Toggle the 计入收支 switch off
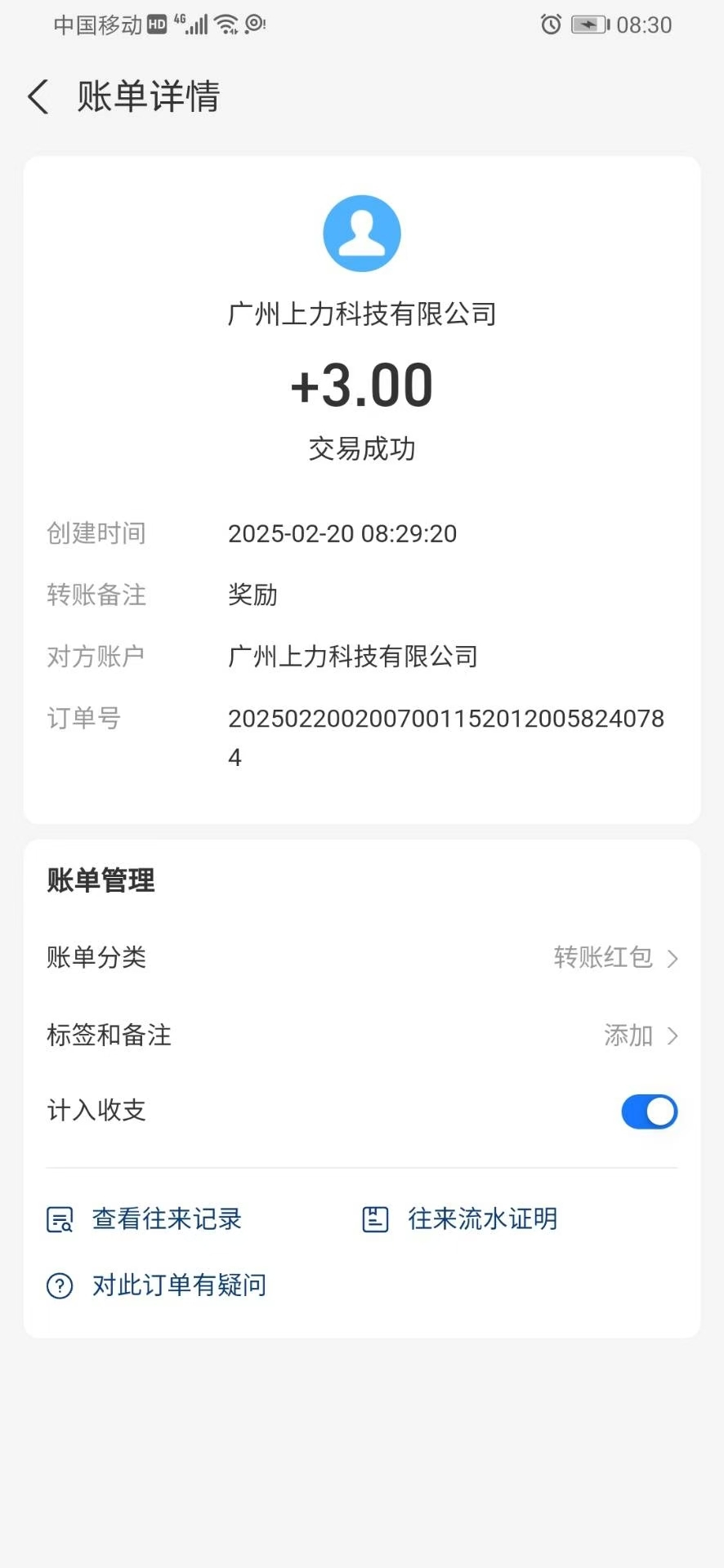724x1568 pixels. 650,1111
